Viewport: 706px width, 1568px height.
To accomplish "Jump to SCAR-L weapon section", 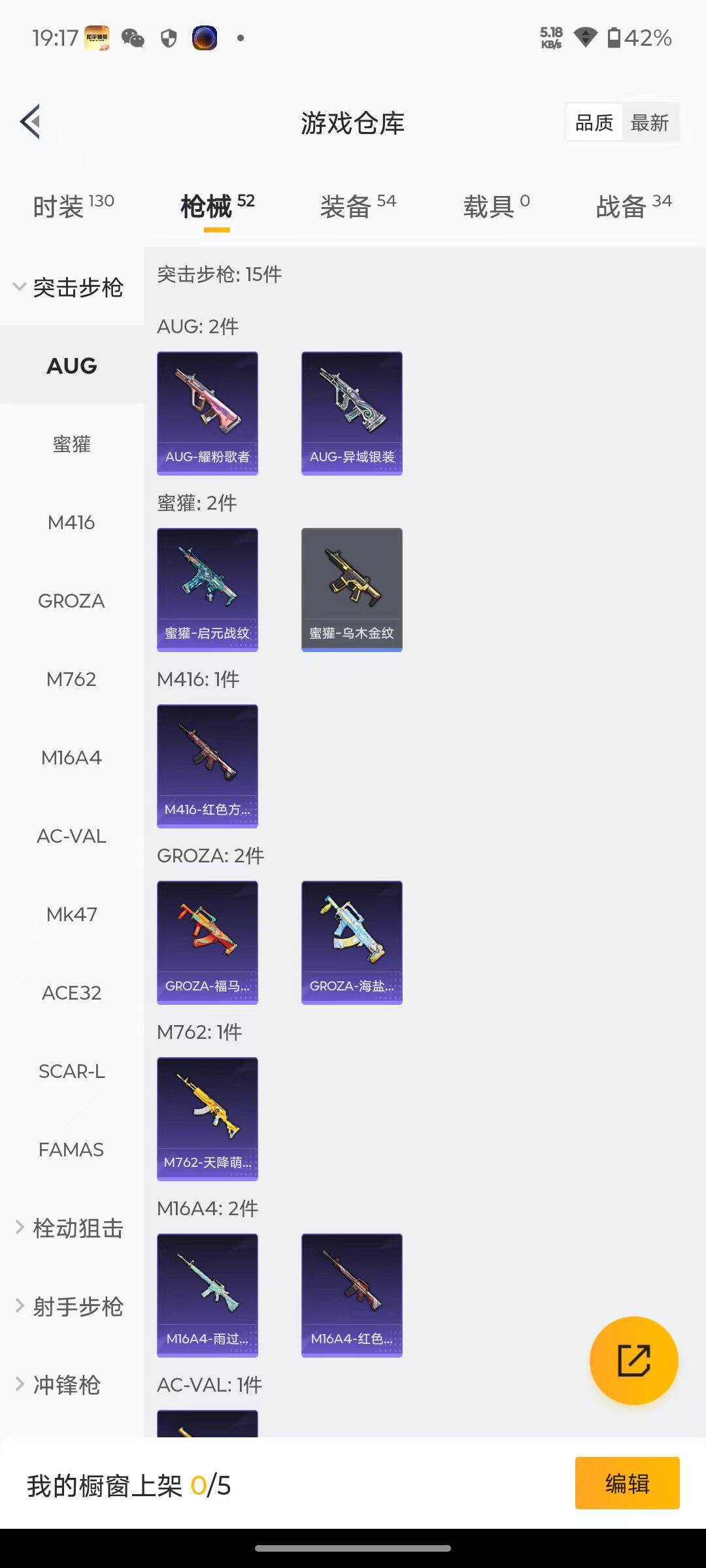I will coord(71,1071).
